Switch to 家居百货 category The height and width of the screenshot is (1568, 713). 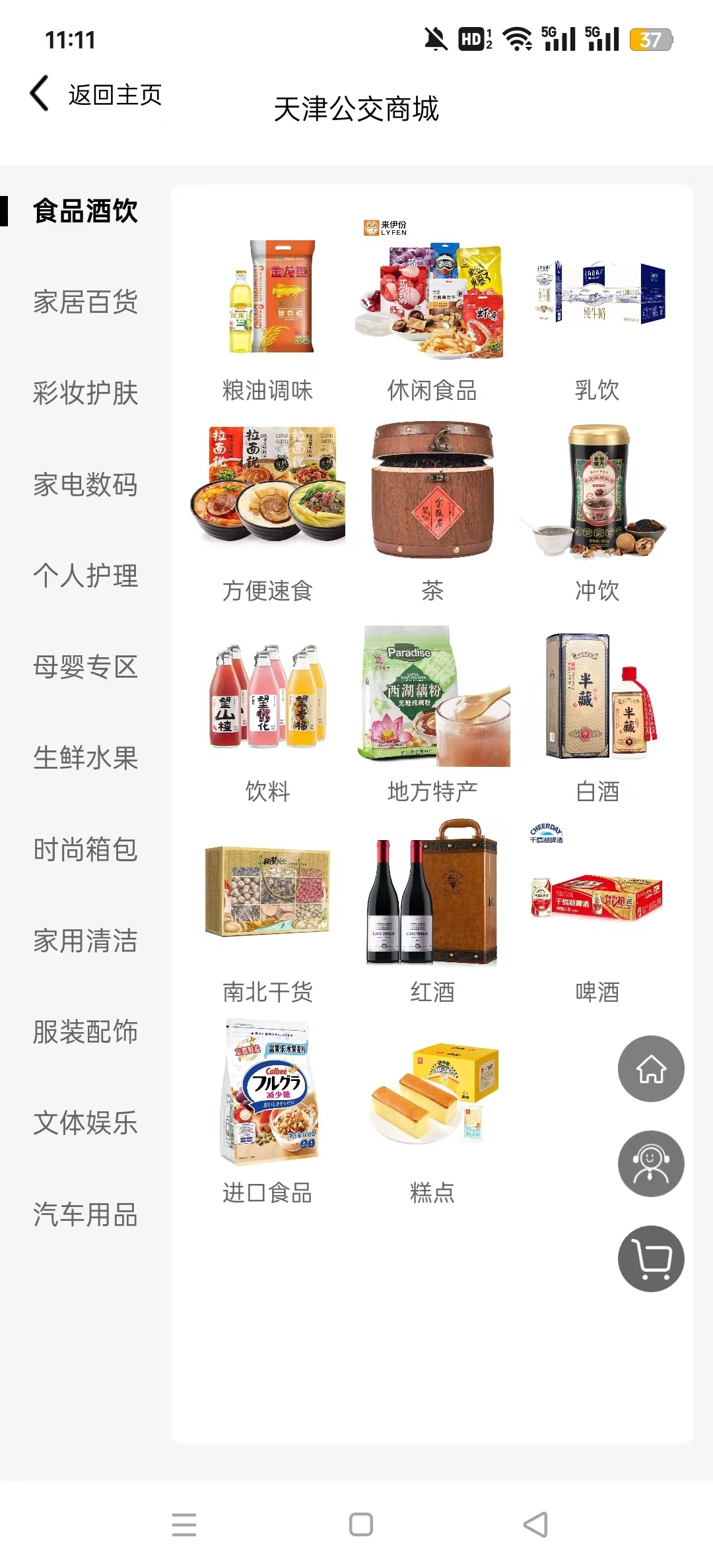tap(85, 302)
